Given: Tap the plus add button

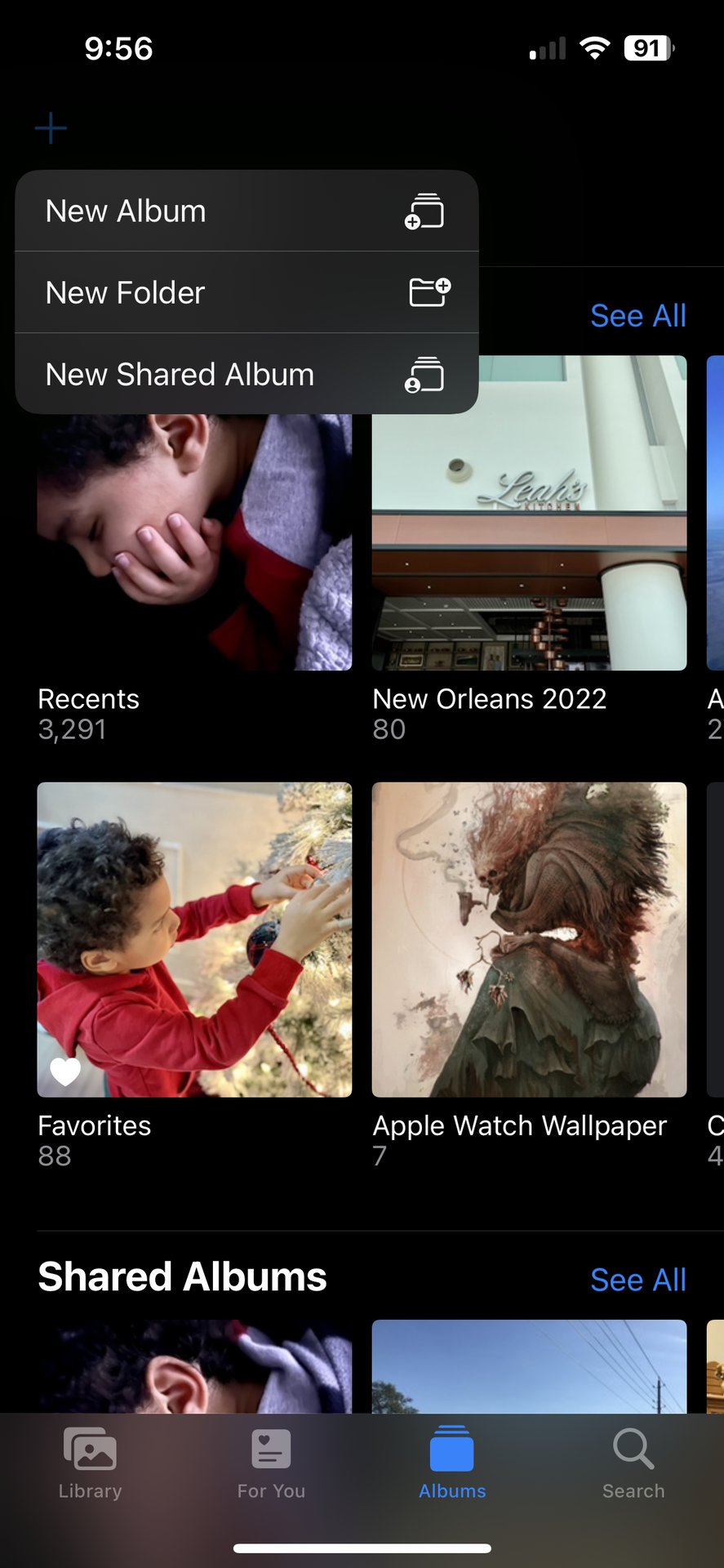Looking at the screenshot, I should [x=51, y=128].
